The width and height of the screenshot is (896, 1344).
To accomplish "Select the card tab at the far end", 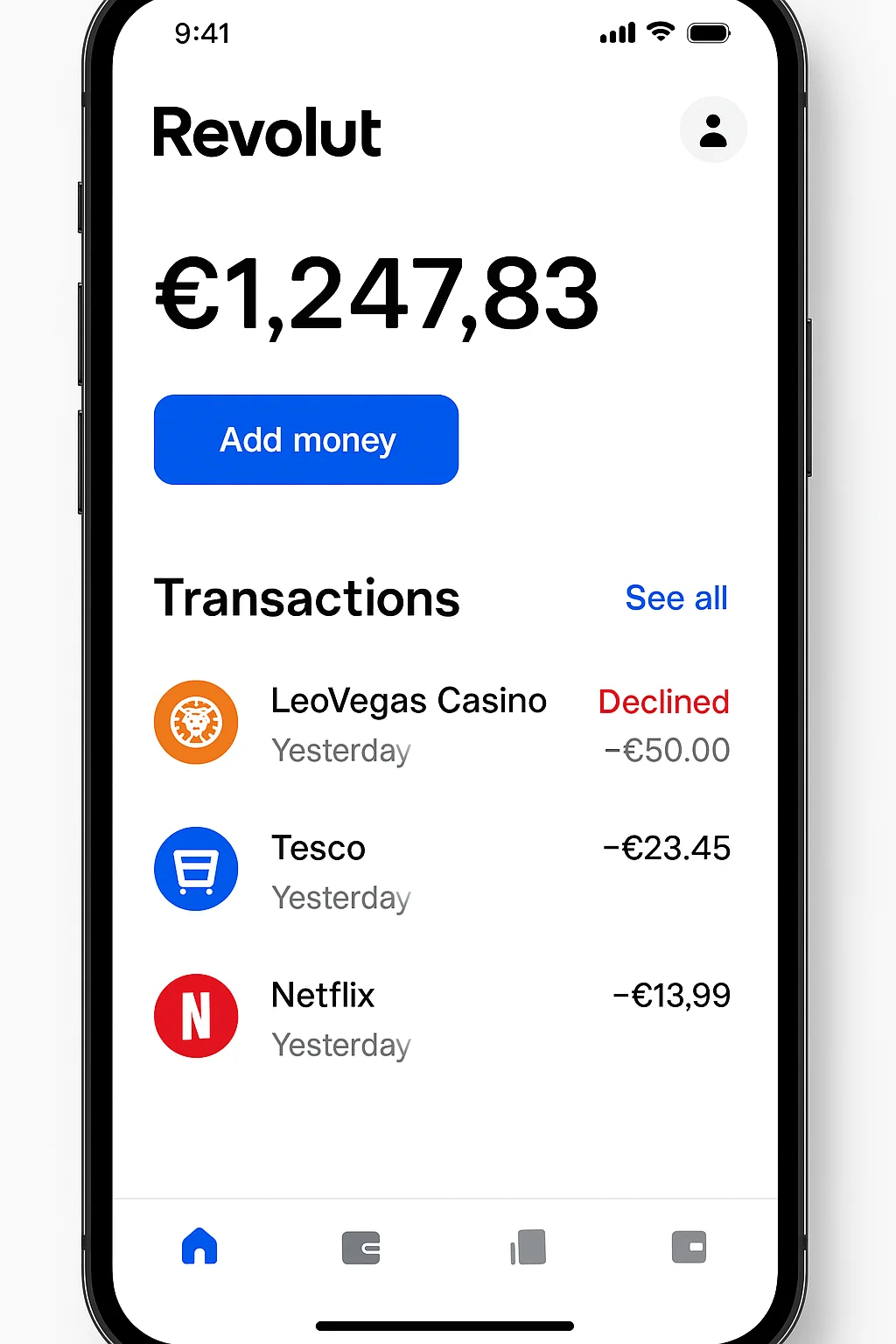I will coord(689,1247).
